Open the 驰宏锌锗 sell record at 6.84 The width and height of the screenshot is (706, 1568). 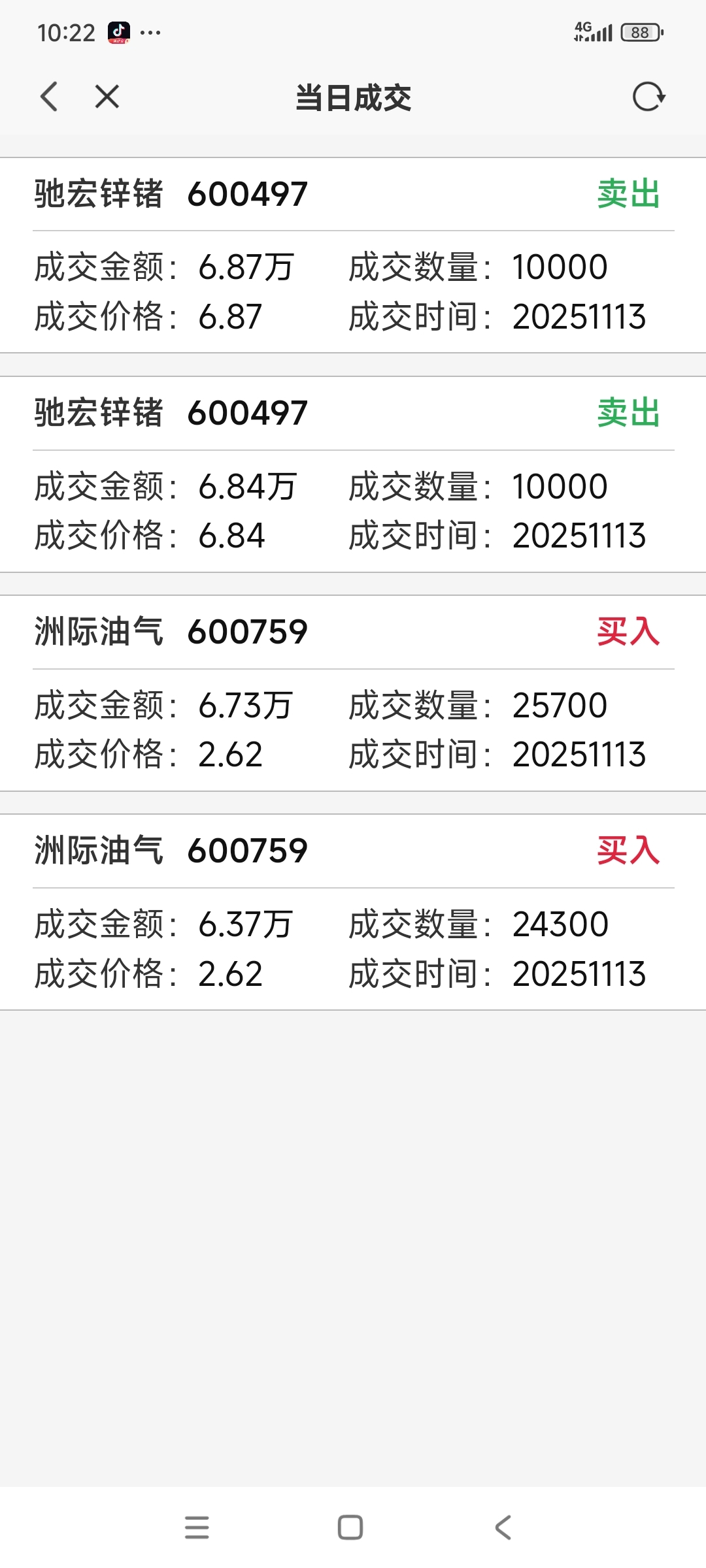coord(353,474)
